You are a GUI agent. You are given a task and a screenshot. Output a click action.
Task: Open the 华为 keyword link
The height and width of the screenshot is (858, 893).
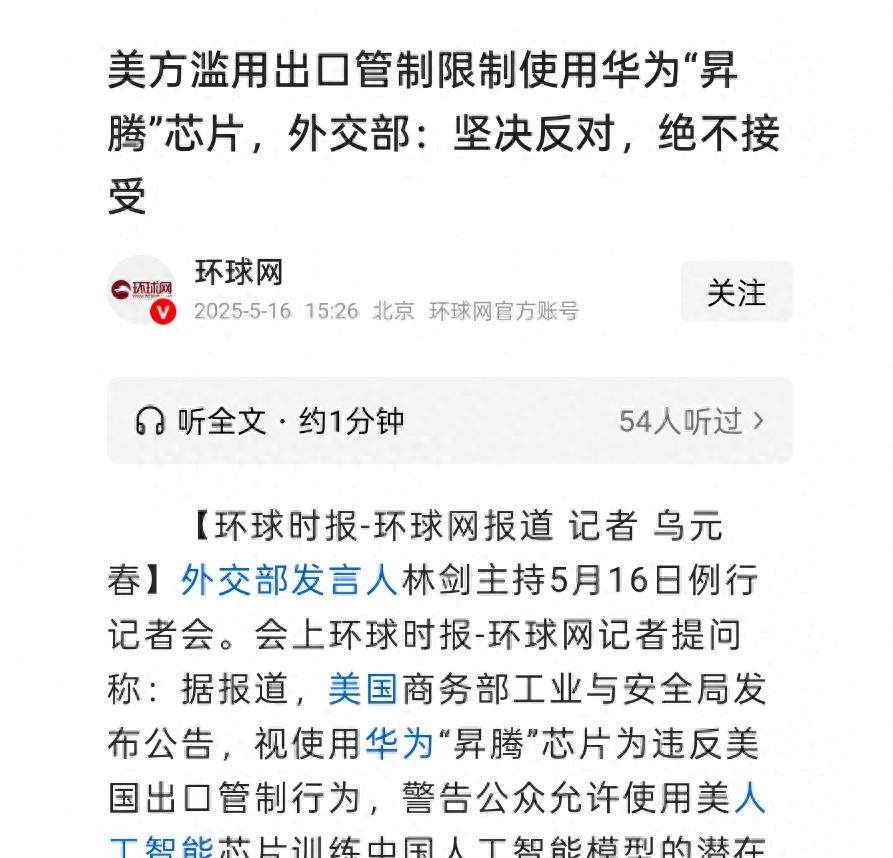tap(399, 743)
